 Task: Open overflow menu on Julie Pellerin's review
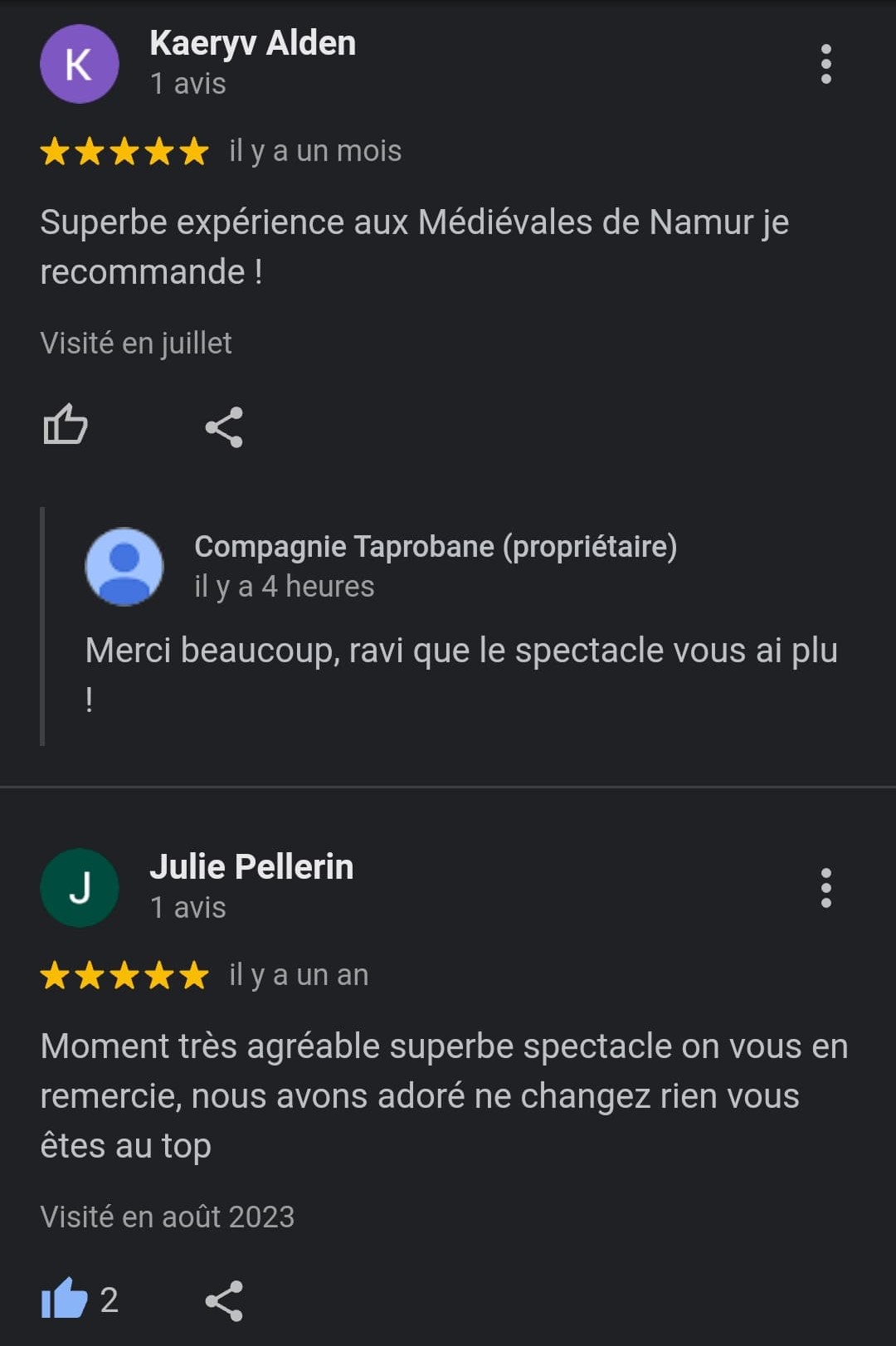click(x=825, y=888)
